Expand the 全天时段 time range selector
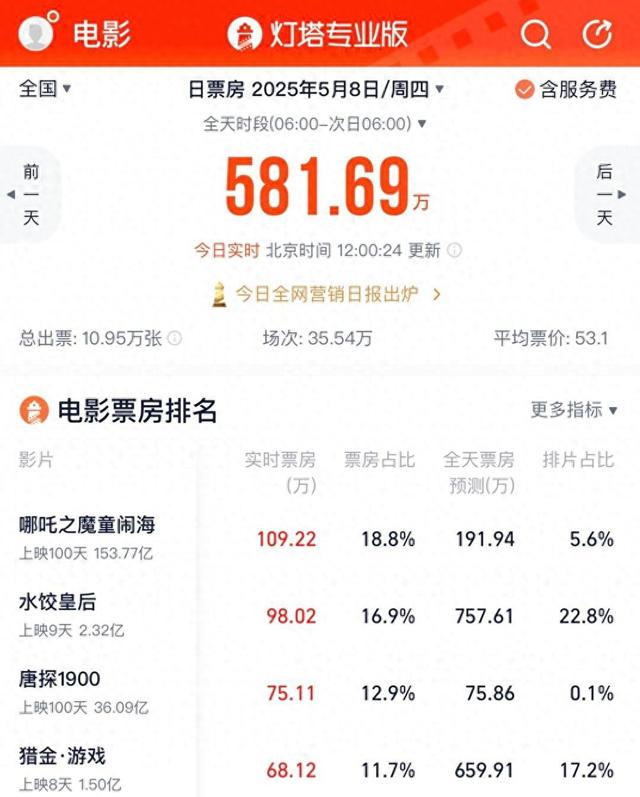The height and width of the screenshot is (797, 640). [315, 124]
